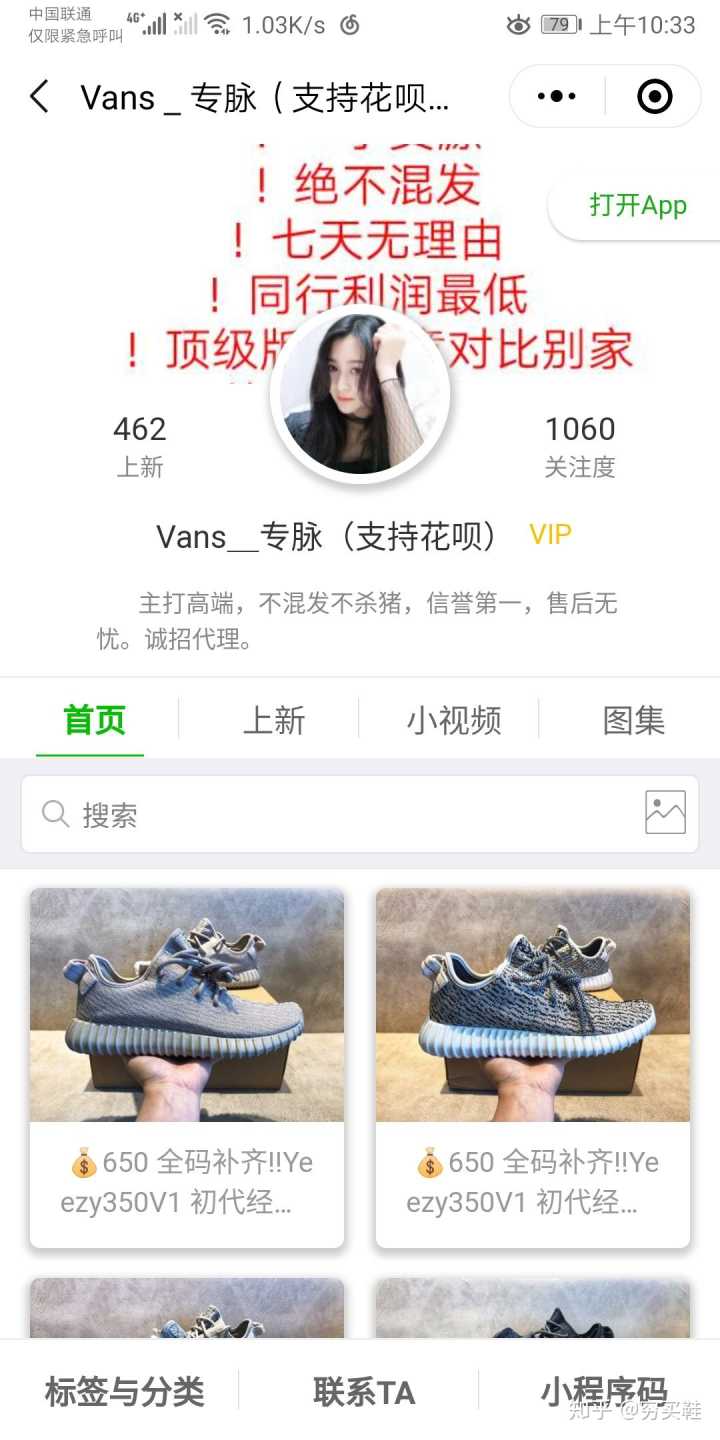
Task: Open 标签与分类 at the bottom
Action: (x=125, y=1392)
